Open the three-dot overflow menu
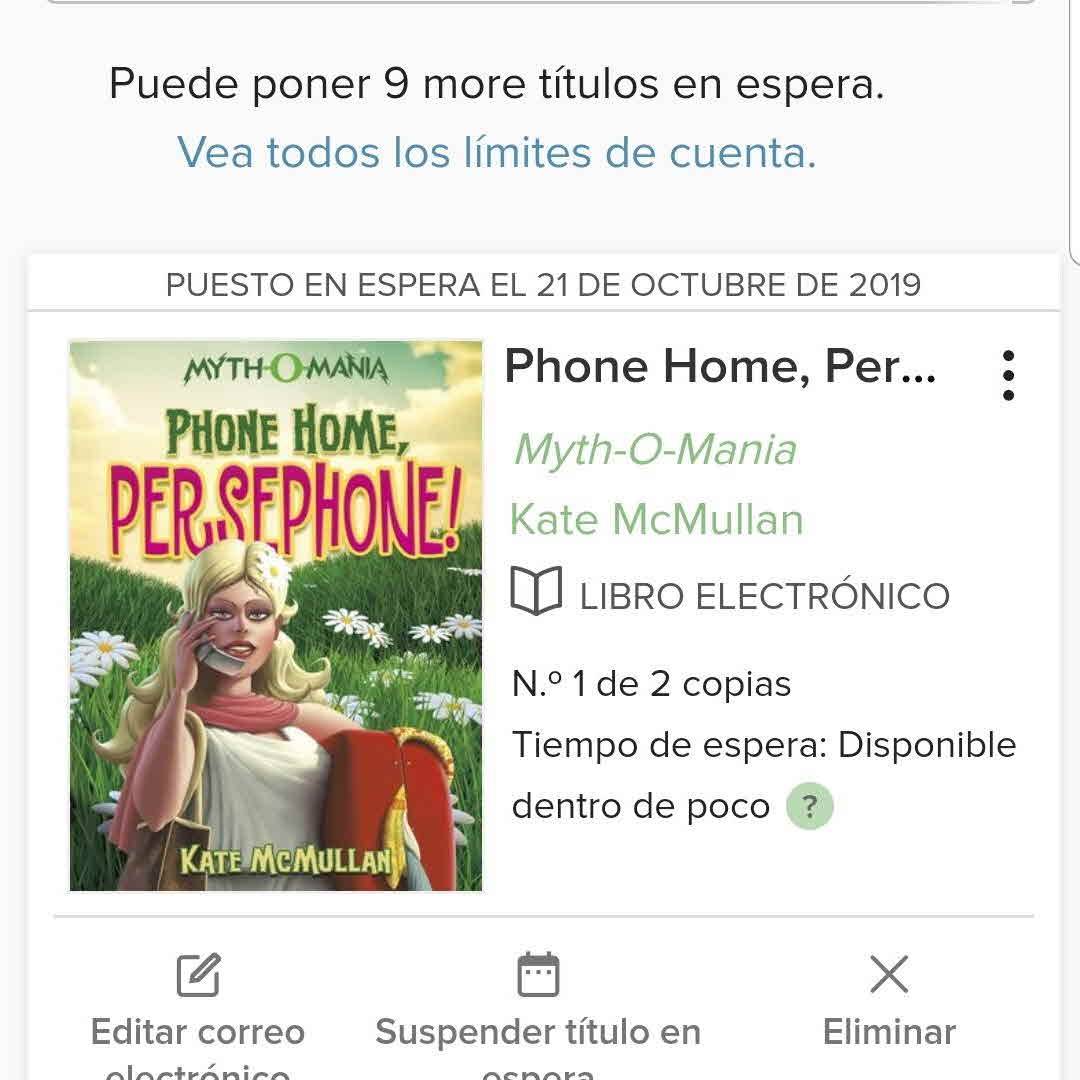The height and width of the screenshot is (1080, 1080). click(x=1008, y=376)
